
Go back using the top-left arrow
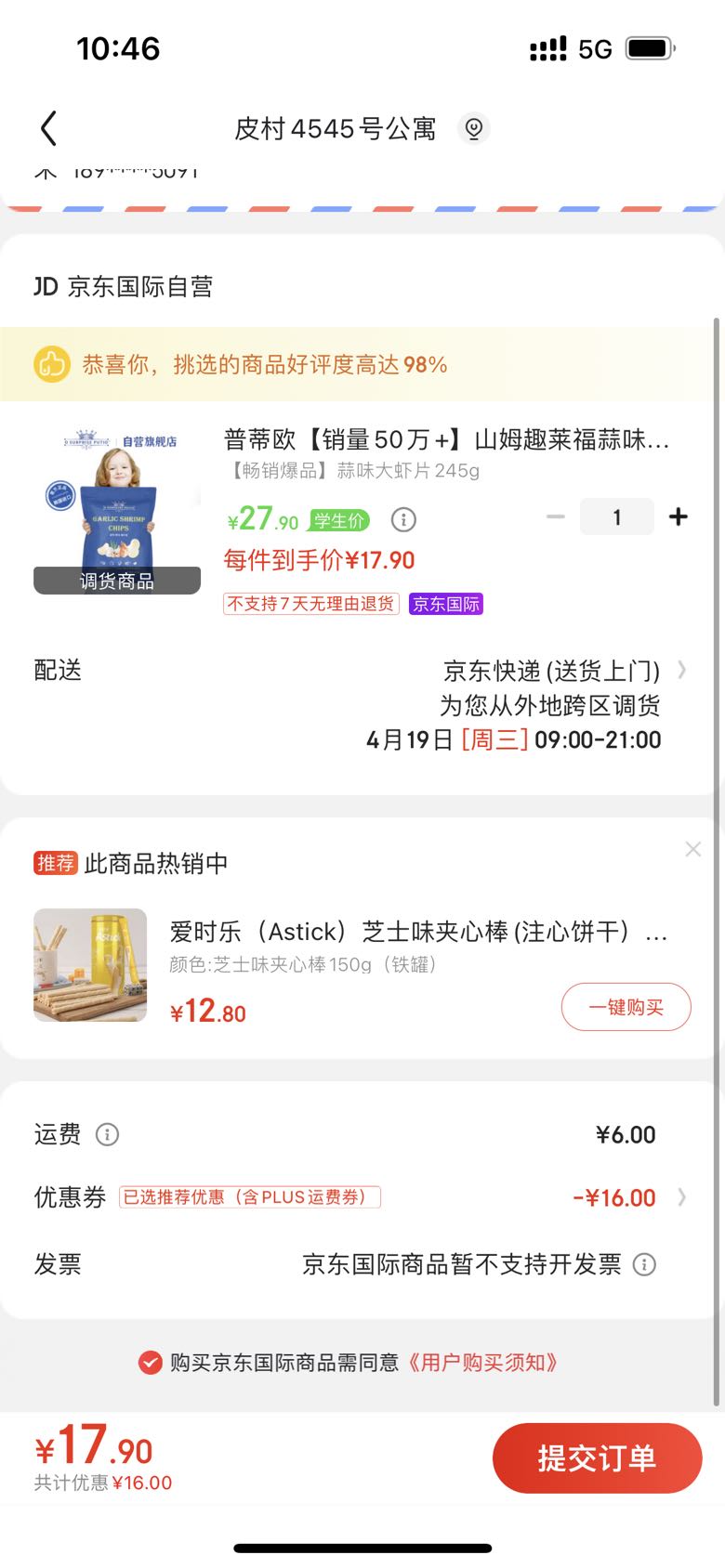point(49,128)
